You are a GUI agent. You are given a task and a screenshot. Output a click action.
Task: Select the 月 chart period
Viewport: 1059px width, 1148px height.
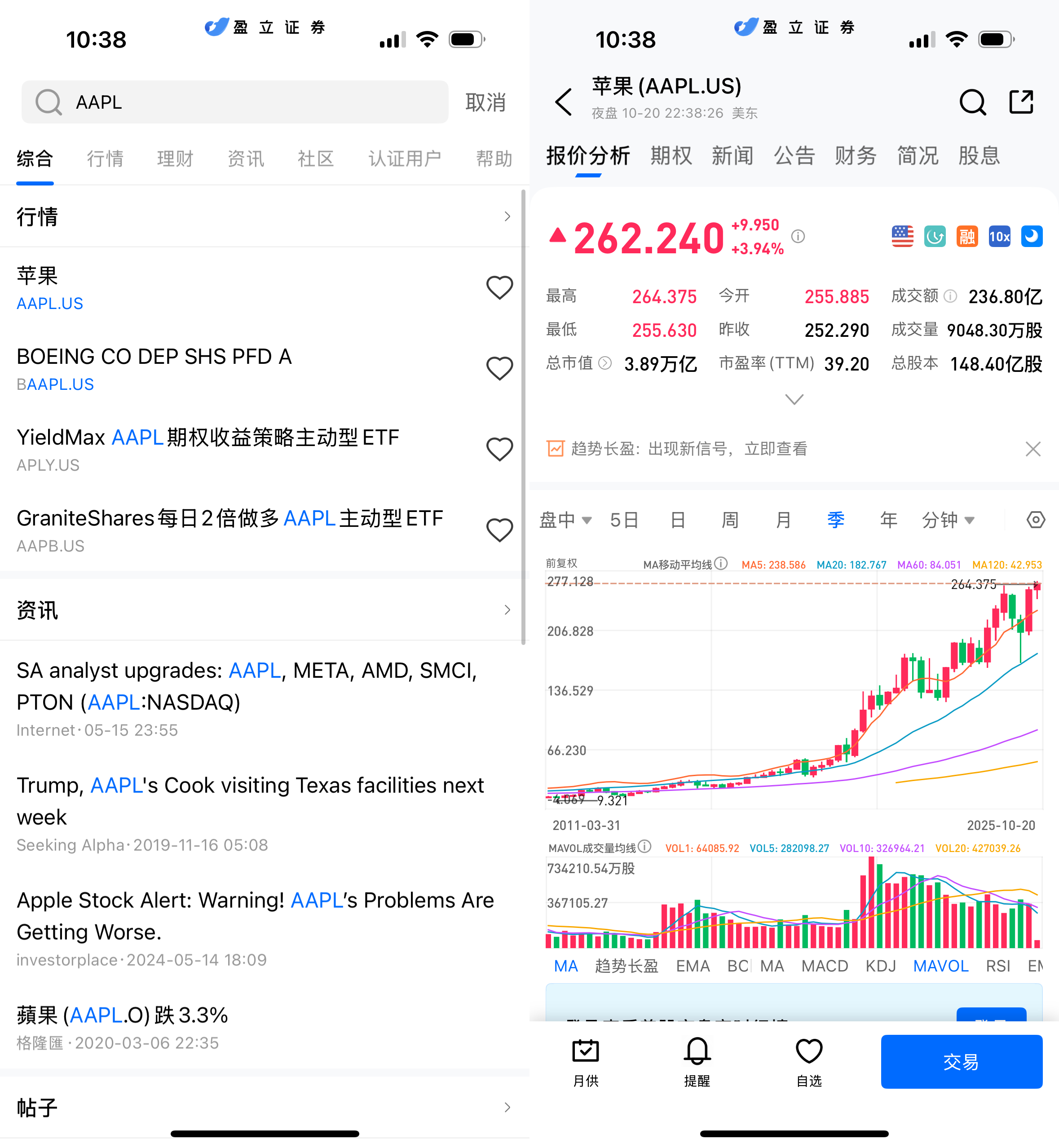point(783,520)
